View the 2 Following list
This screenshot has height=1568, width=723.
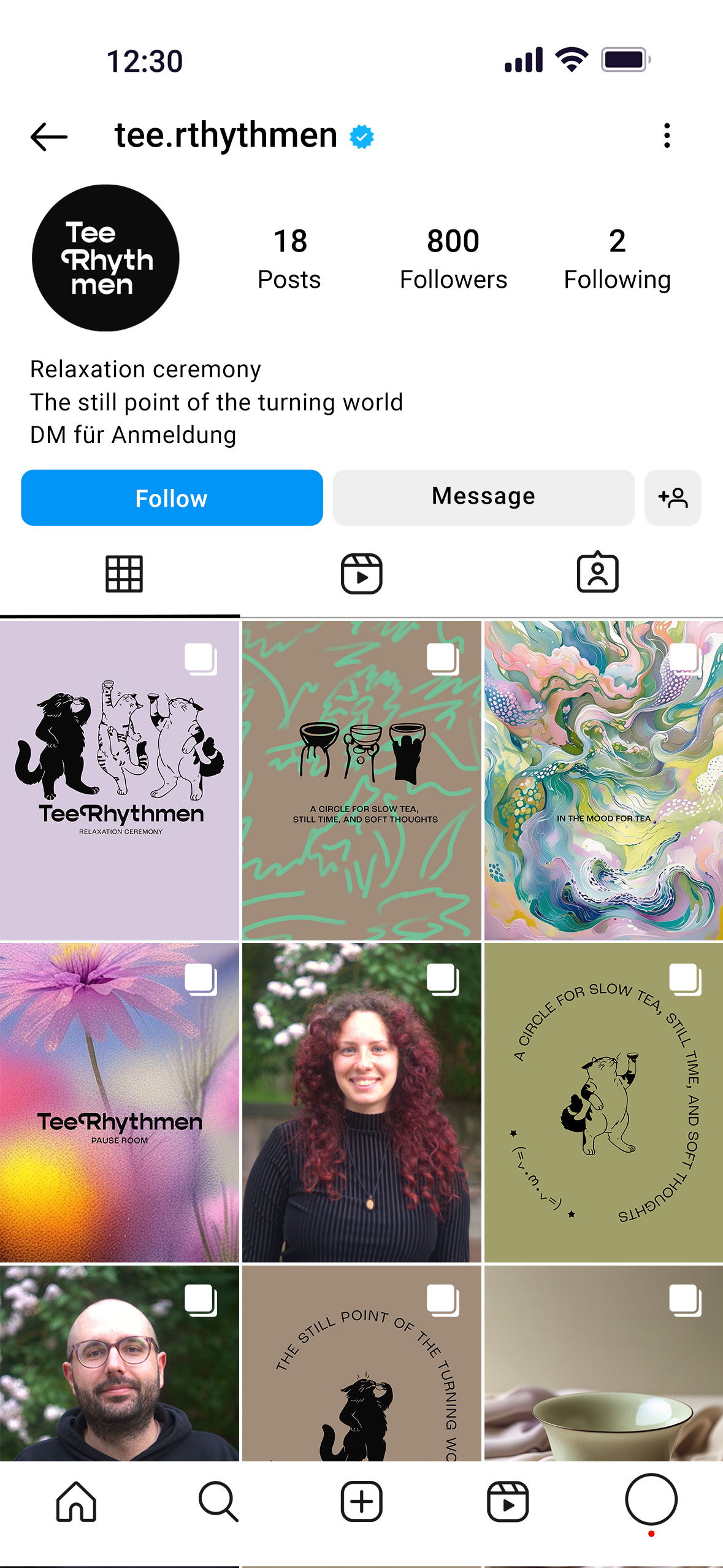[617, 258]
